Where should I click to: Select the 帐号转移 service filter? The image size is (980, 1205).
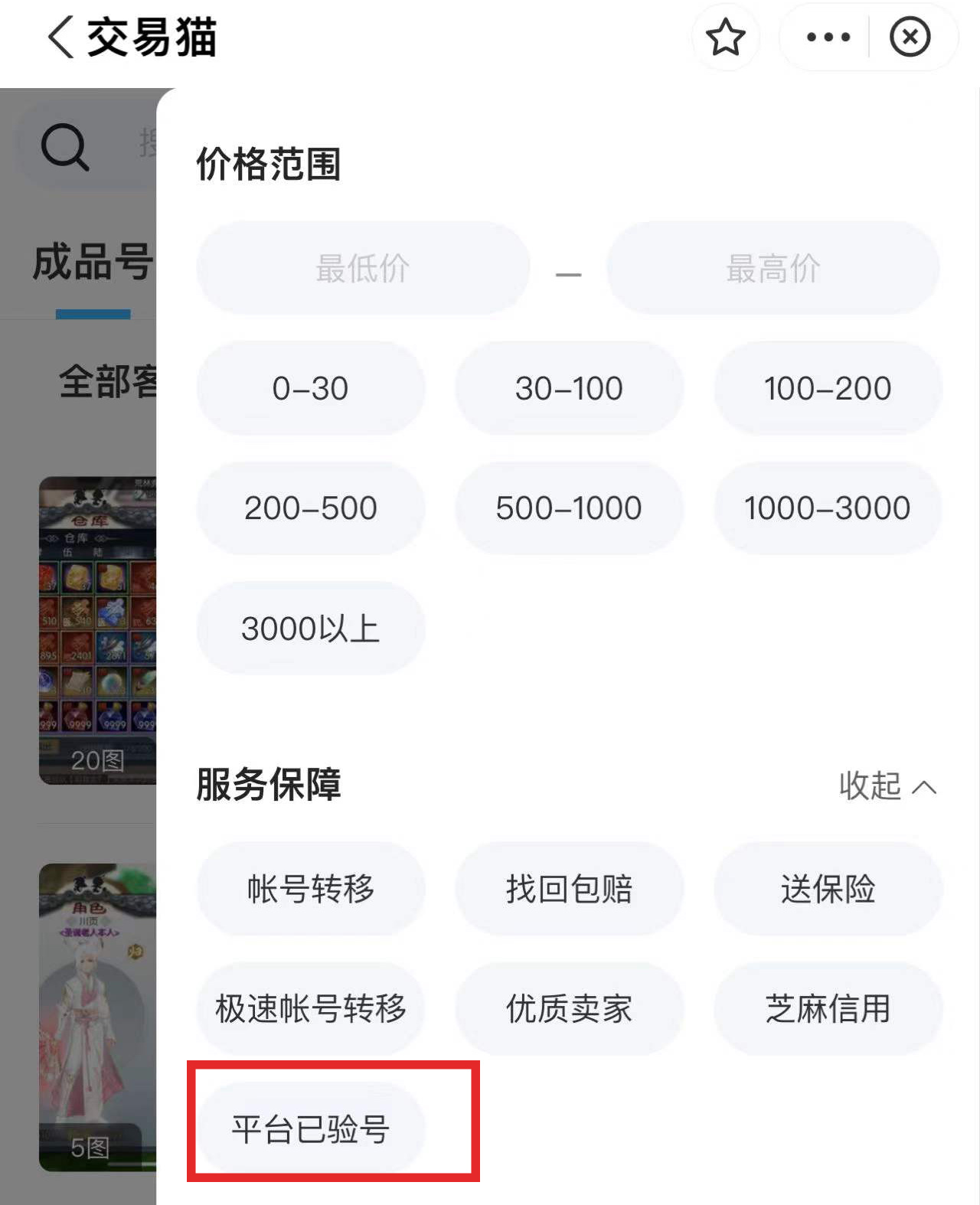pyautogui.click(x=310, y=889)
